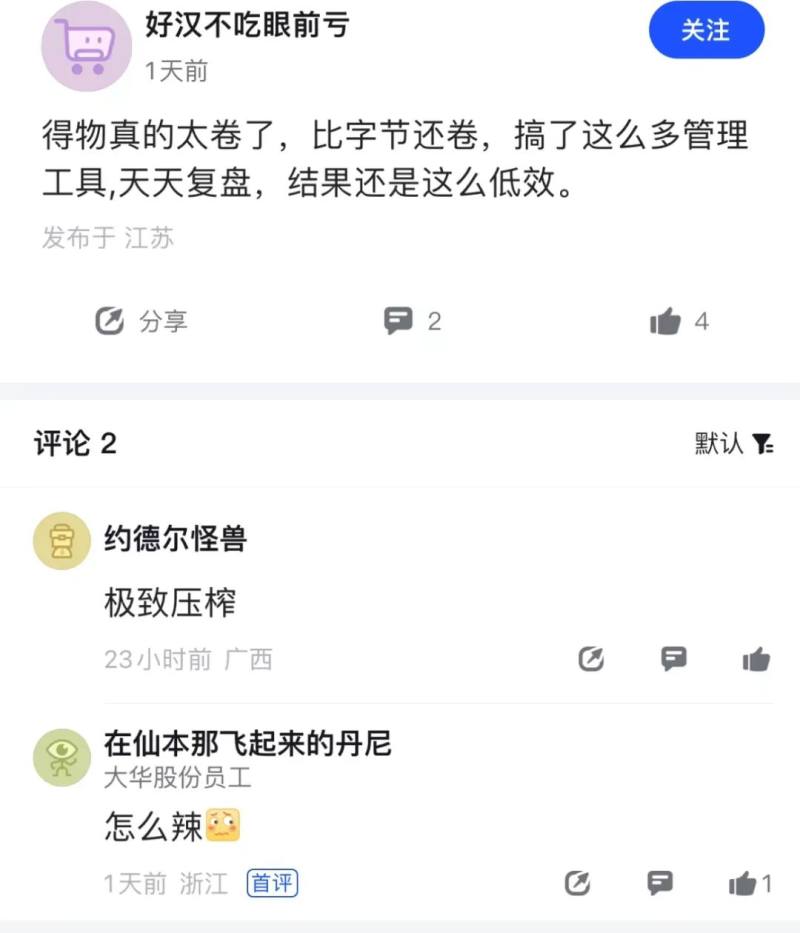This screenshot has height=933, width=800.
Task: Like the main post
Action: coord(665,321)
